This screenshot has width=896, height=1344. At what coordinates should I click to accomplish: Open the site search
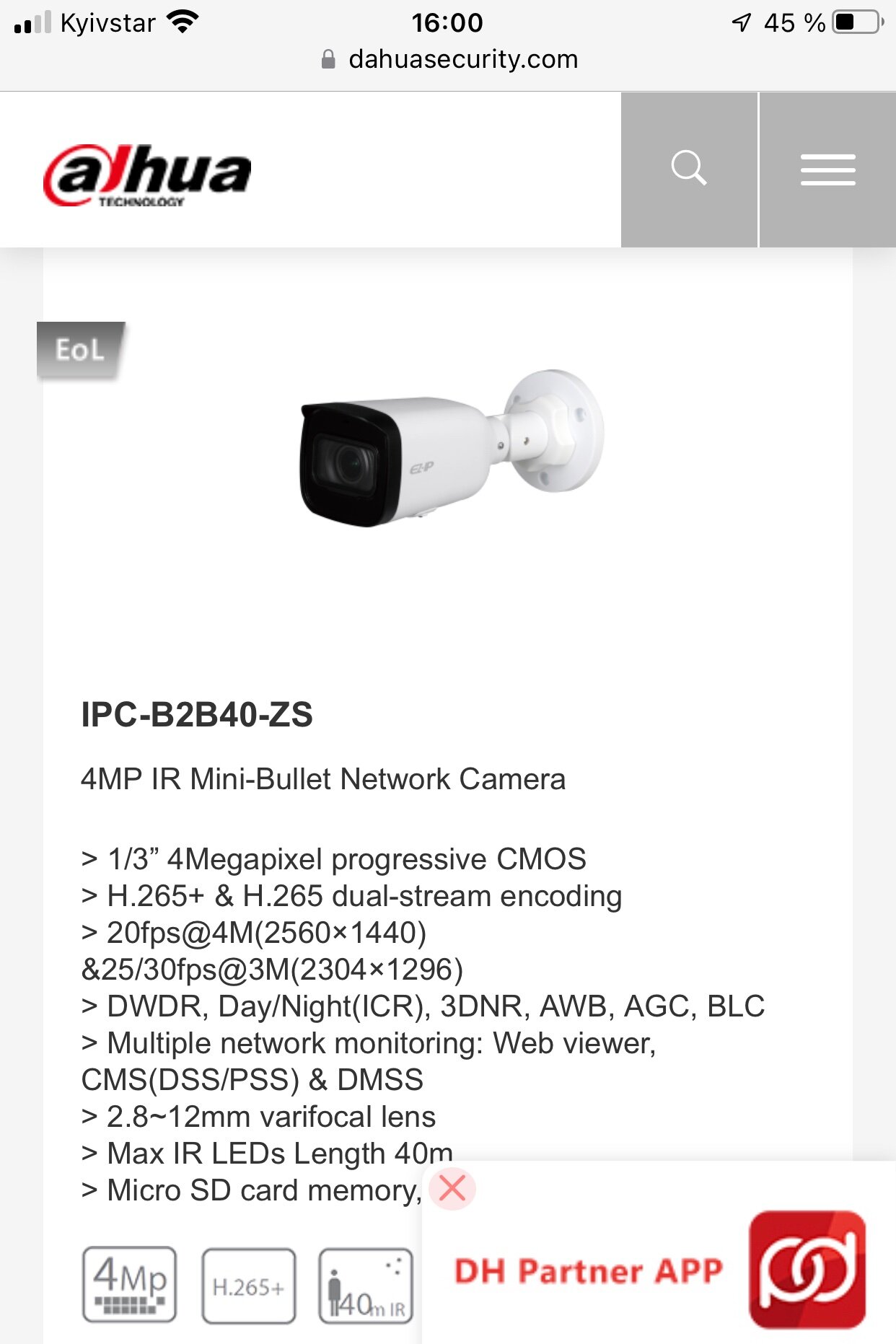(x=689, y=170)
